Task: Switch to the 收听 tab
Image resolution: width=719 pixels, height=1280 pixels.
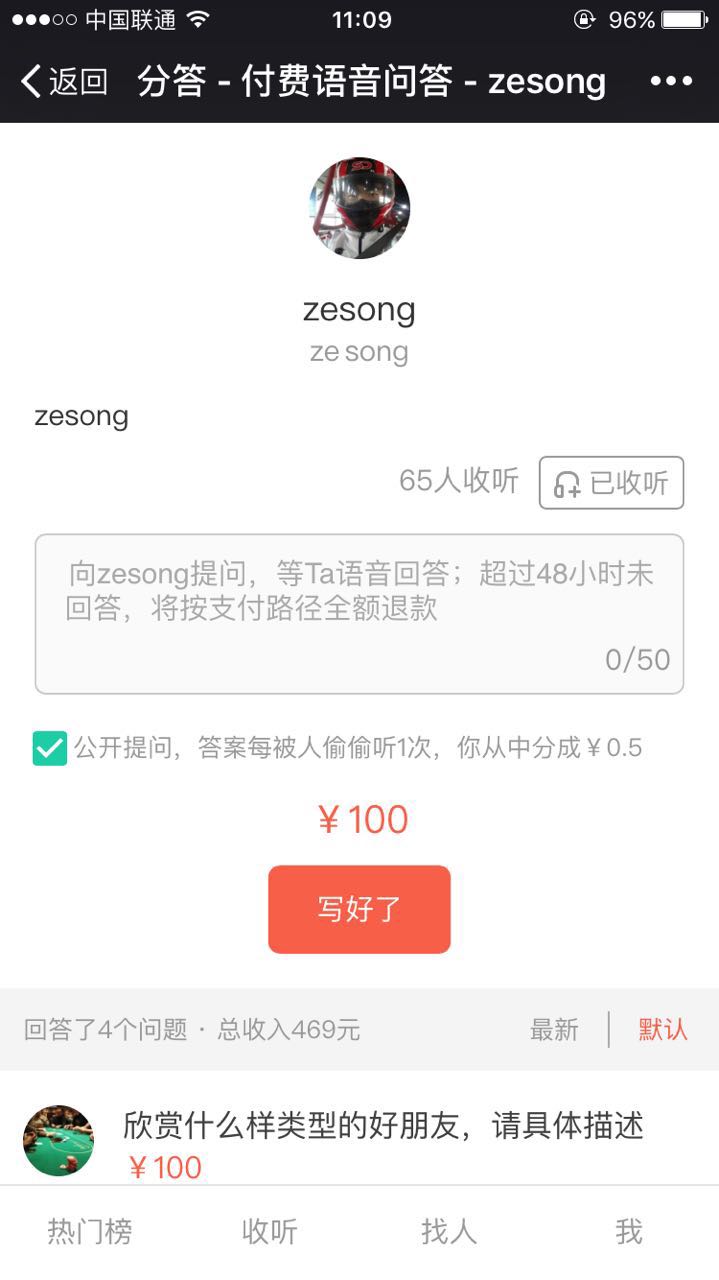Action: 269,1232
